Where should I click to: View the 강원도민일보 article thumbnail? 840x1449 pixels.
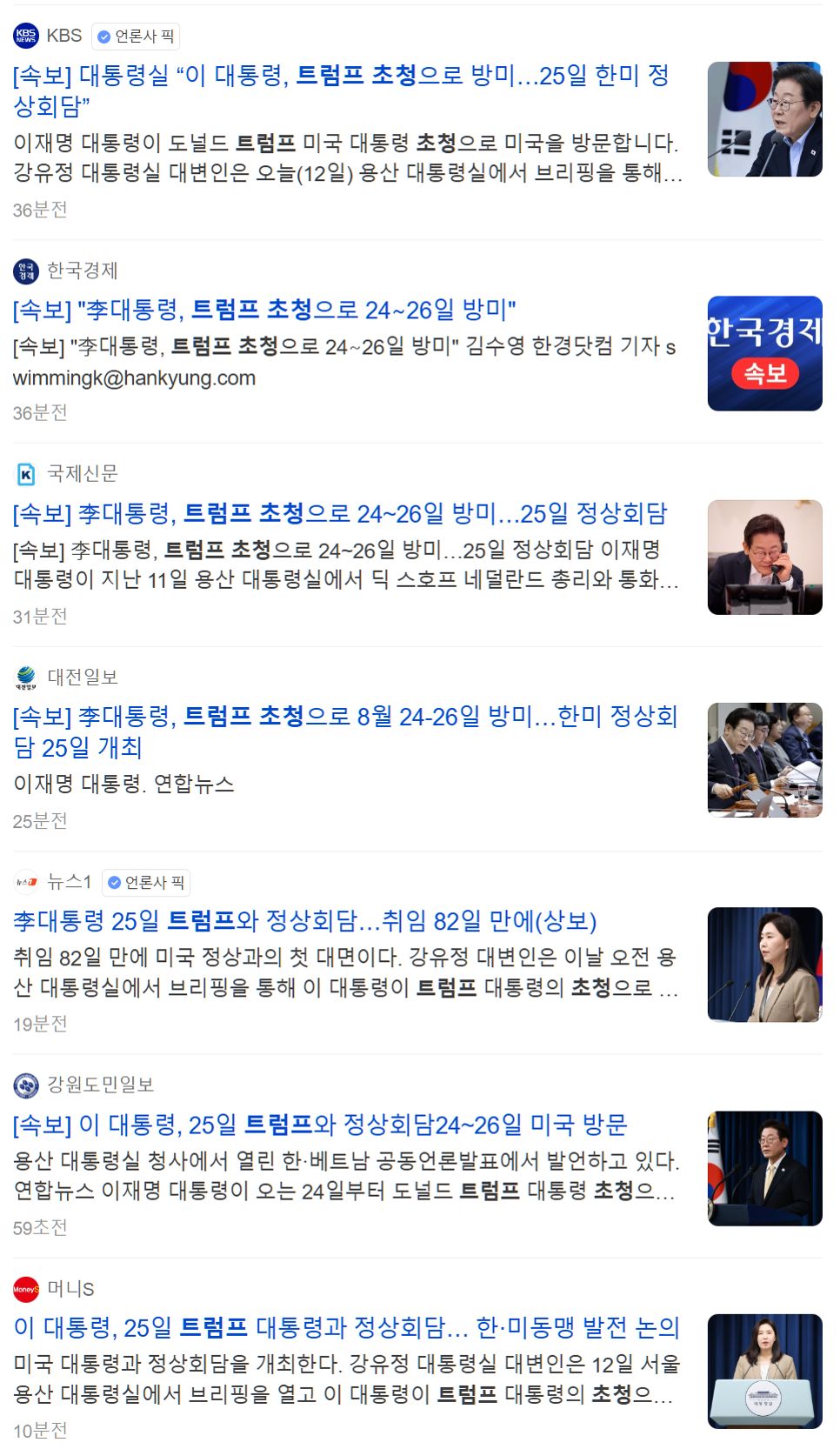(x=764, y=1168)
